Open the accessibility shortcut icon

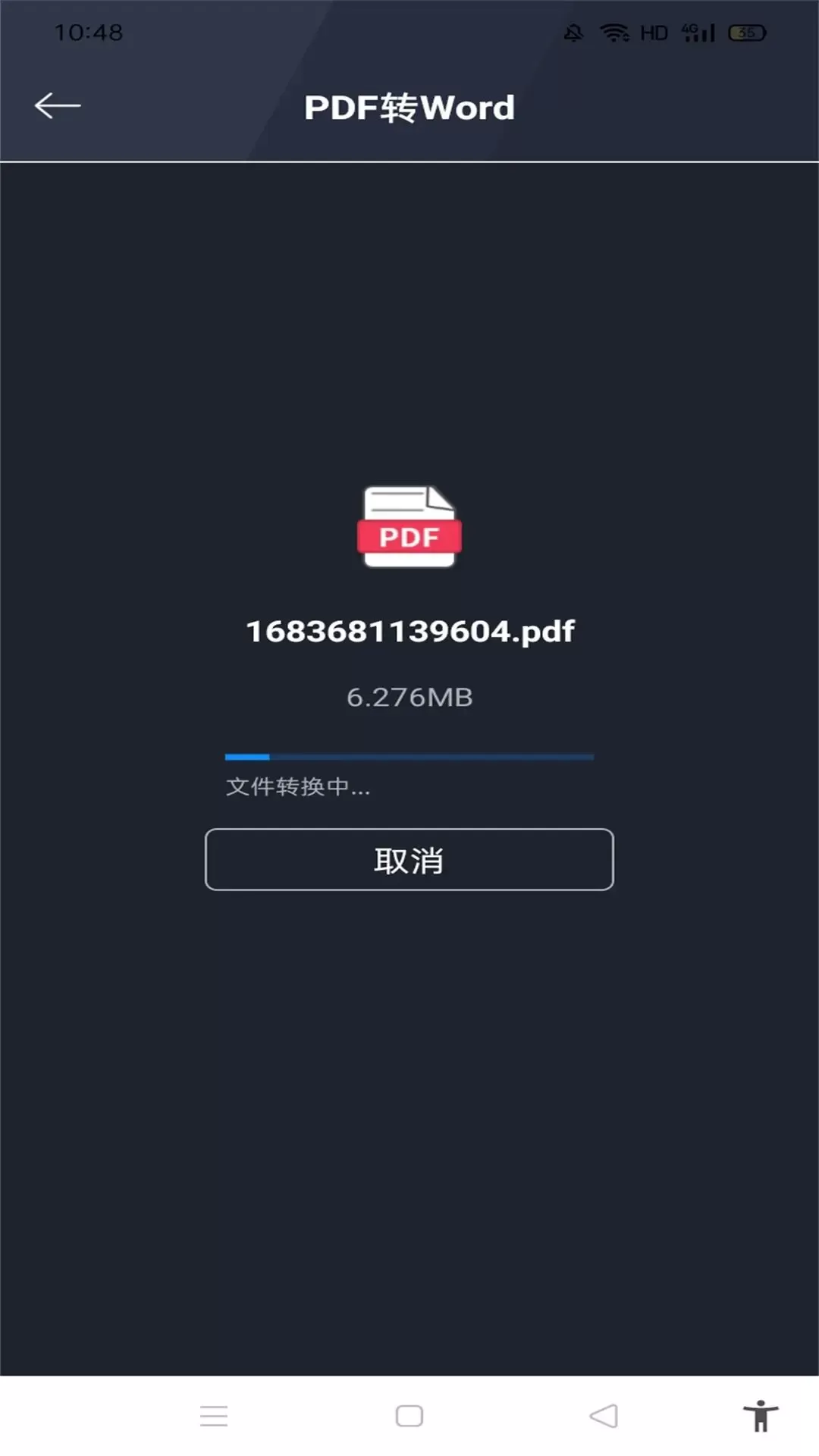click(x=760, y=1416)
